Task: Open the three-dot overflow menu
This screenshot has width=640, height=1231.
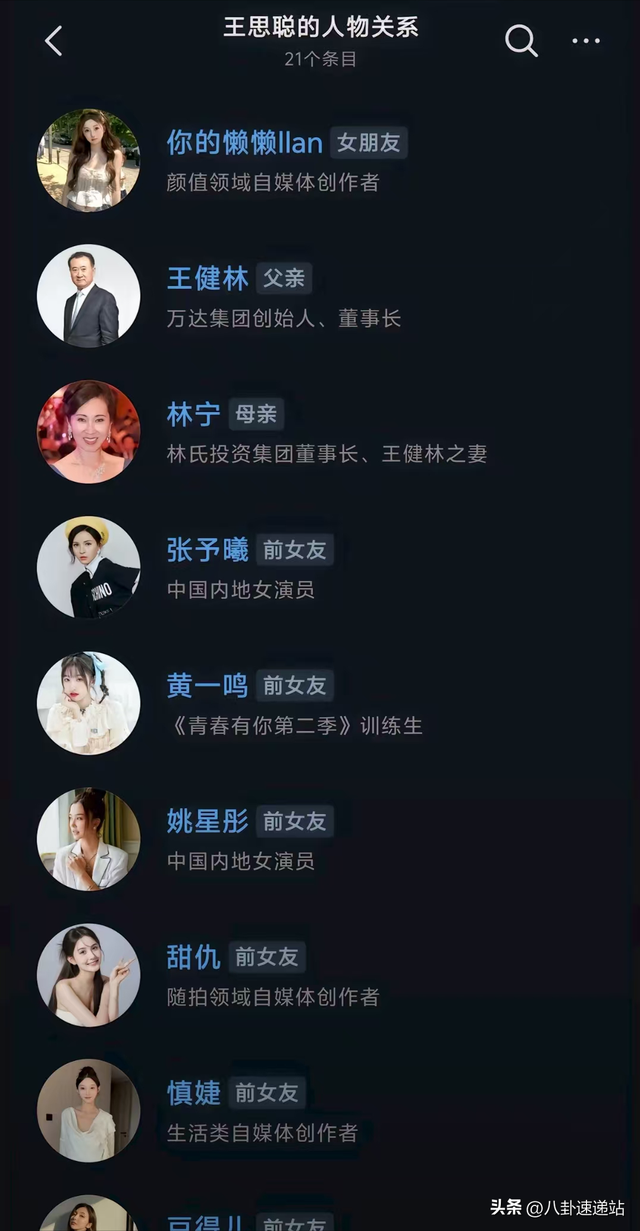Action: pyautogui.click(x=585, y=41)
